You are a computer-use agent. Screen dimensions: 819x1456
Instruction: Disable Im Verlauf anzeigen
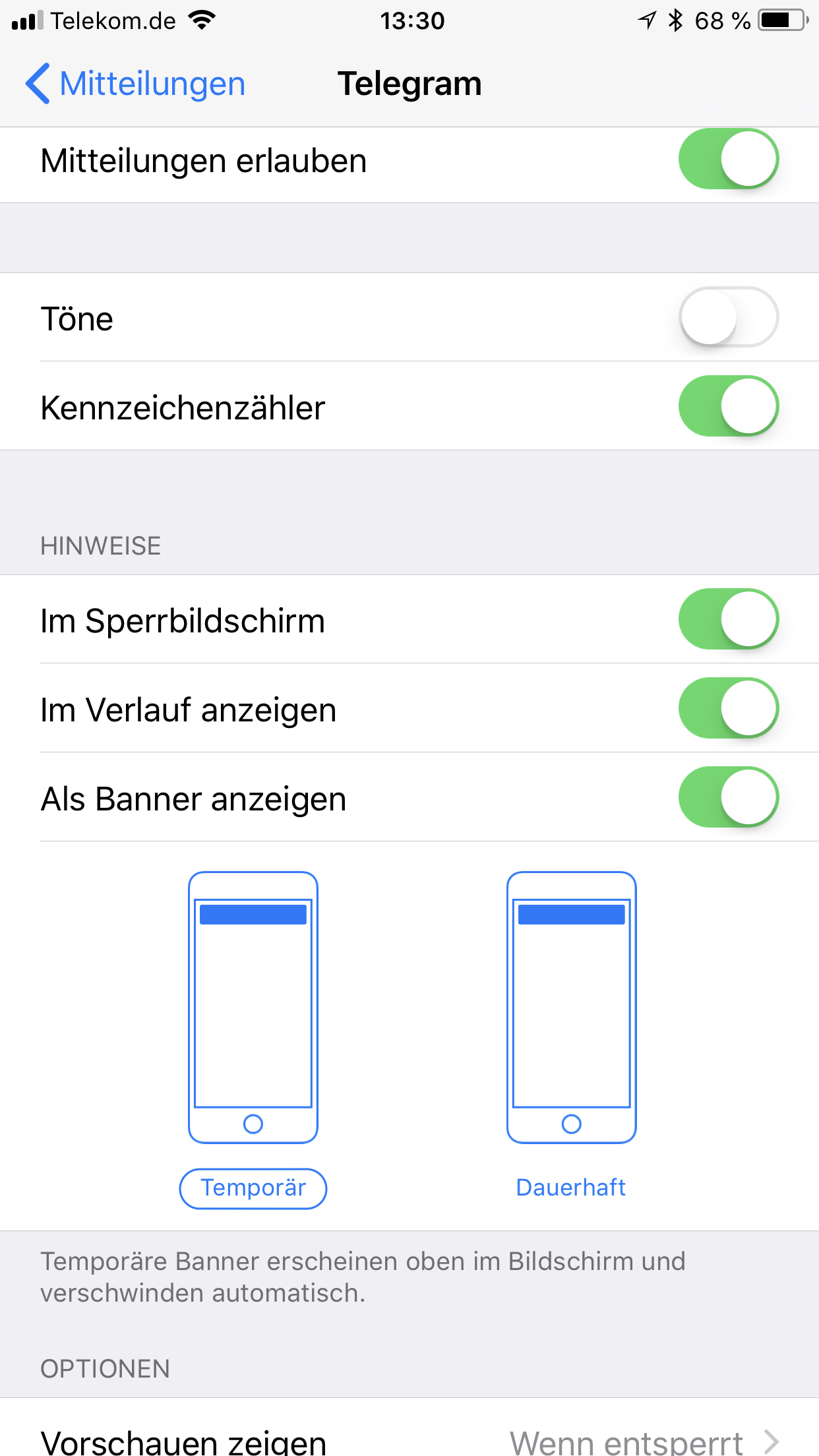point(728,708)
